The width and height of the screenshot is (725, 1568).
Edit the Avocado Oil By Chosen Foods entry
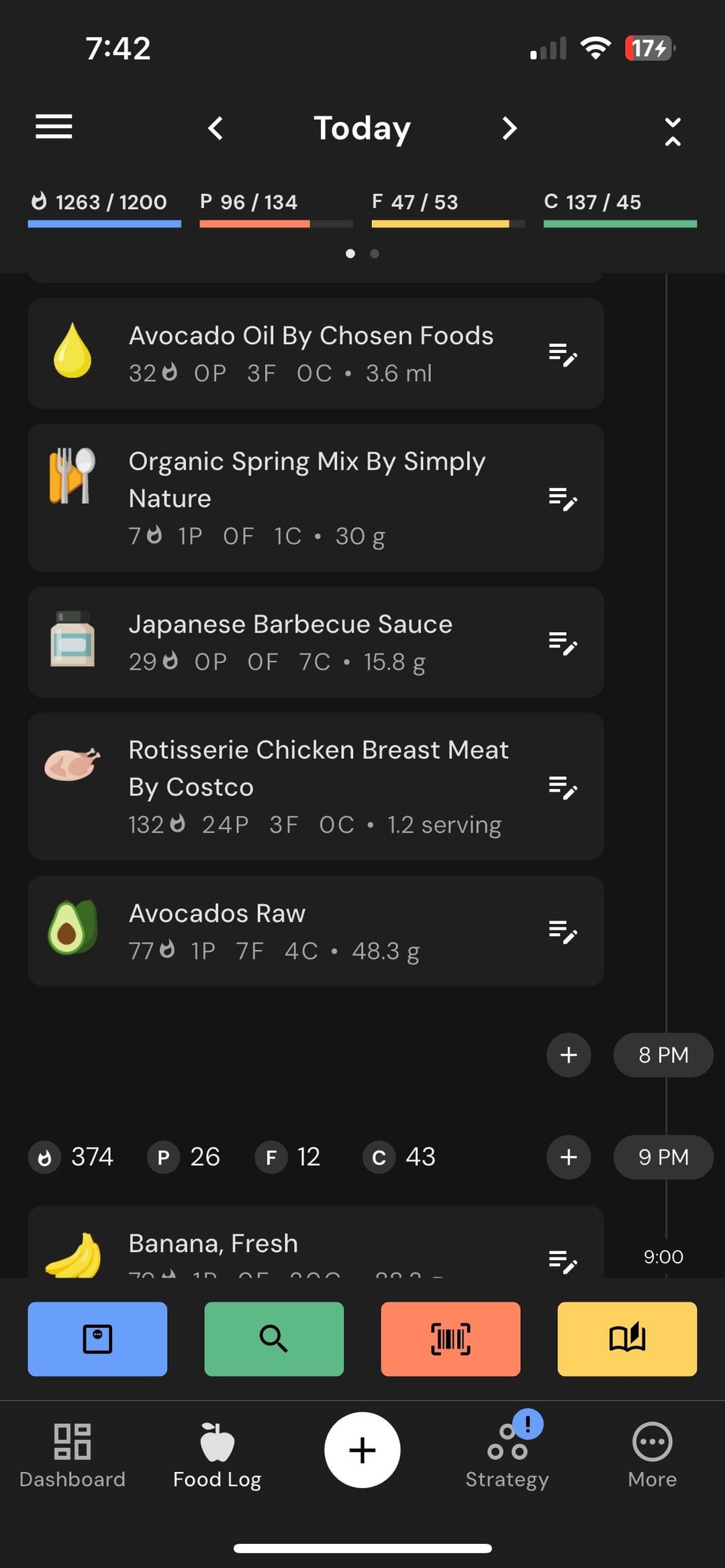pos(563,354)
